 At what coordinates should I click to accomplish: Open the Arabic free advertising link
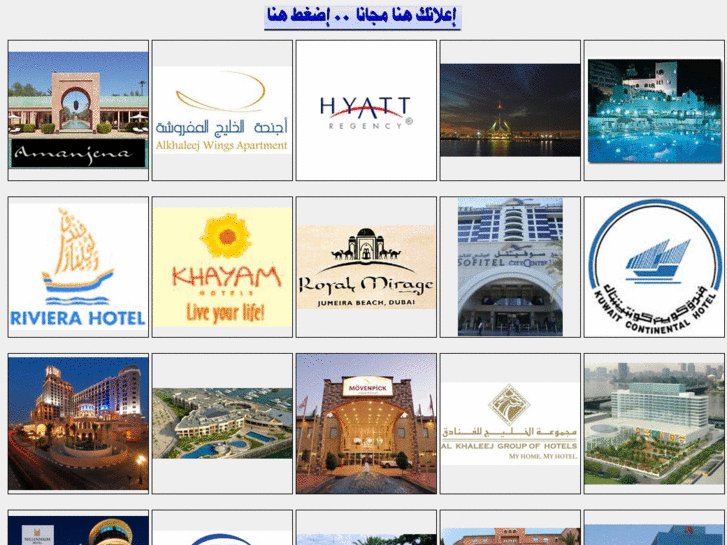point(362,16)
